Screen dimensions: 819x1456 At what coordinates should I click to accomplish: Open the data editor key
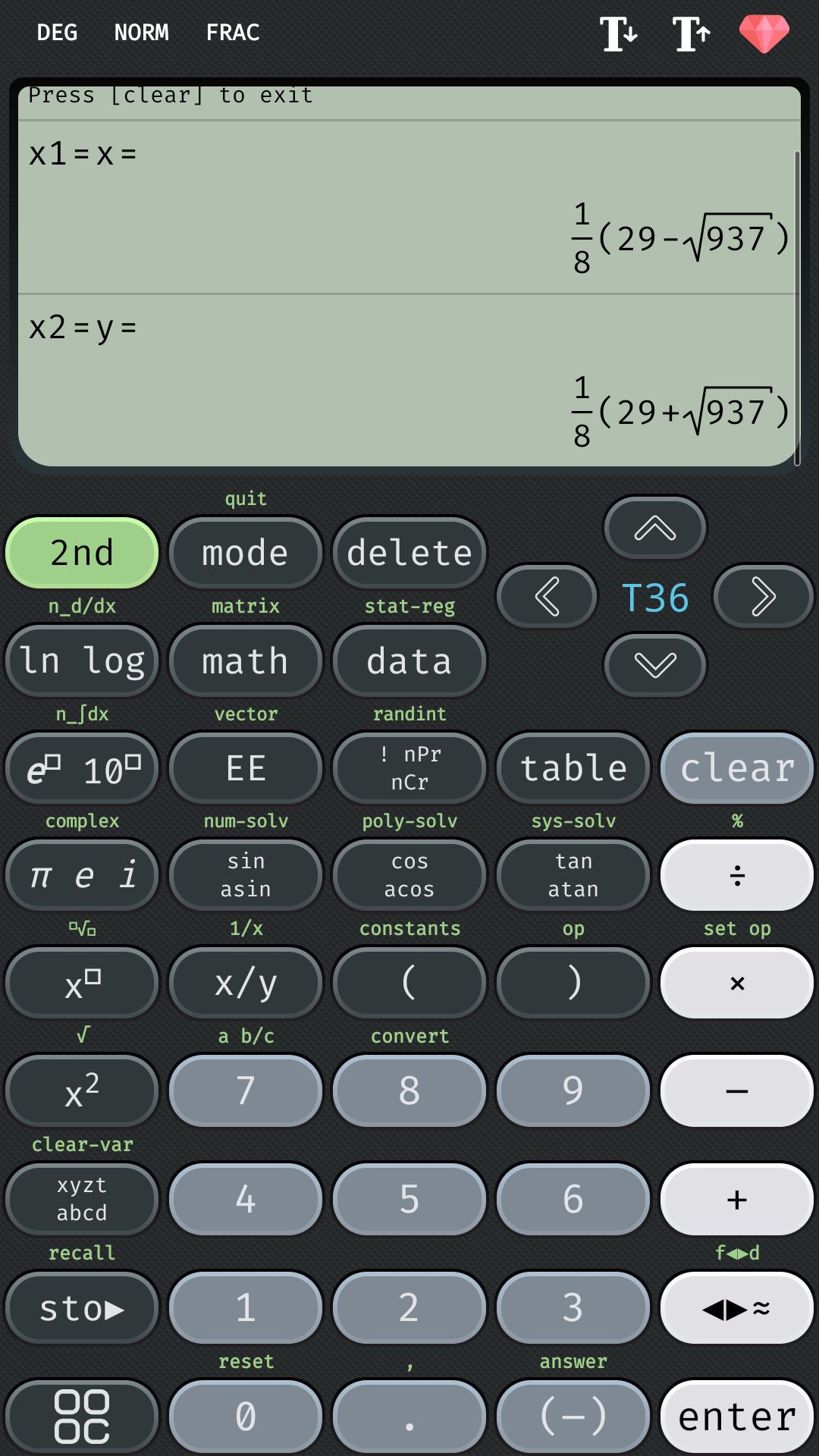point(409,661)
